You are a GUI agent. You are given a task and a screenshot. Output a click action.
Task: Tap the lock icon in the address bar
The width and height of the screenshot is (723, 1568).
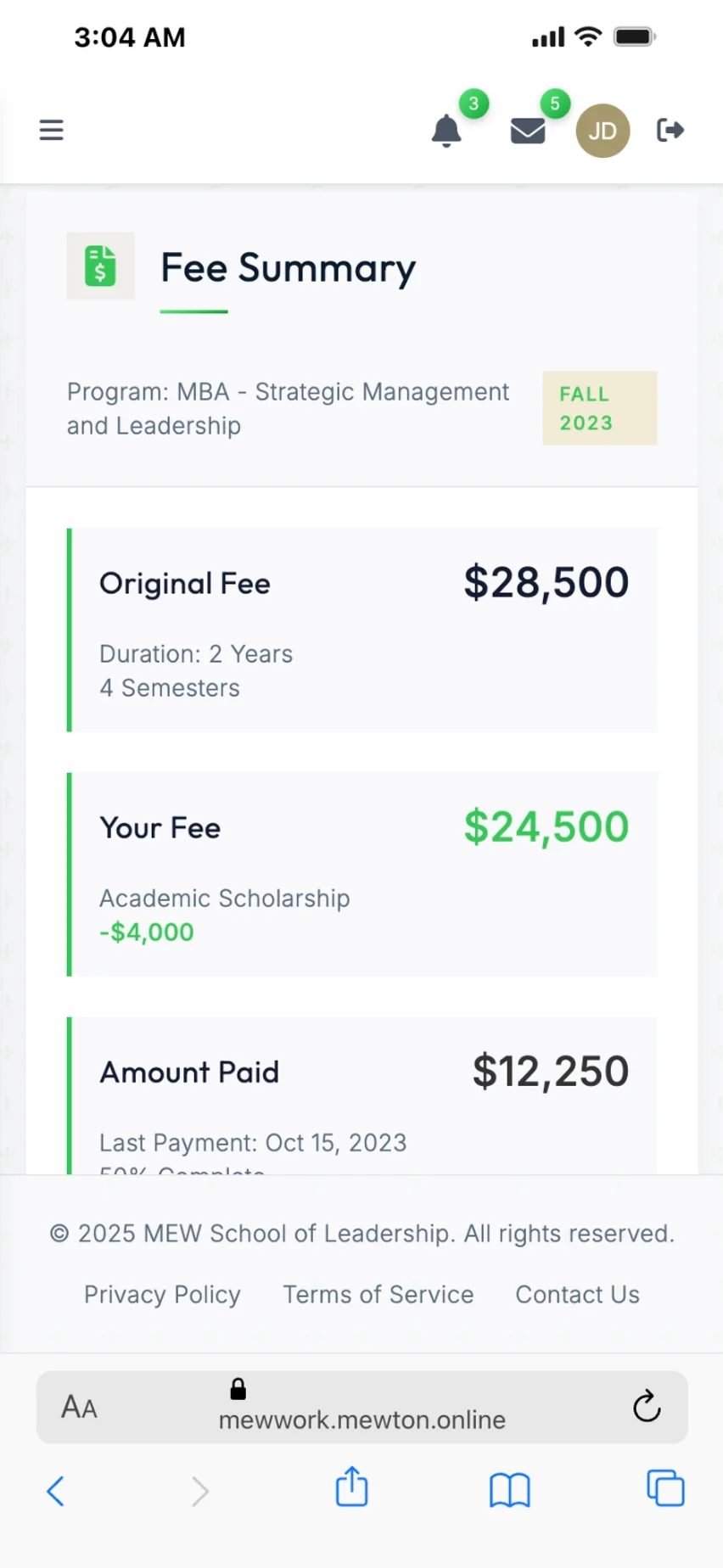238,1389
